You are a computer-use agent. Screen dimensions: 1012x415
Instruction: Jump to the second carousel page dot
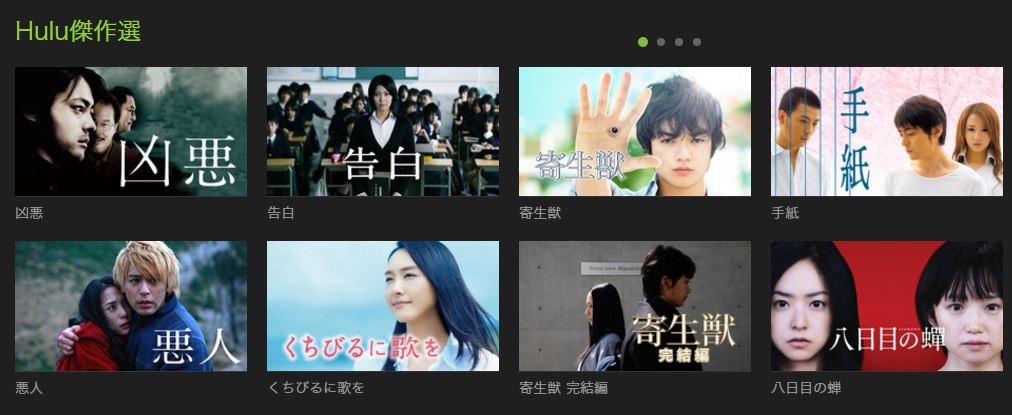[661, 42]
